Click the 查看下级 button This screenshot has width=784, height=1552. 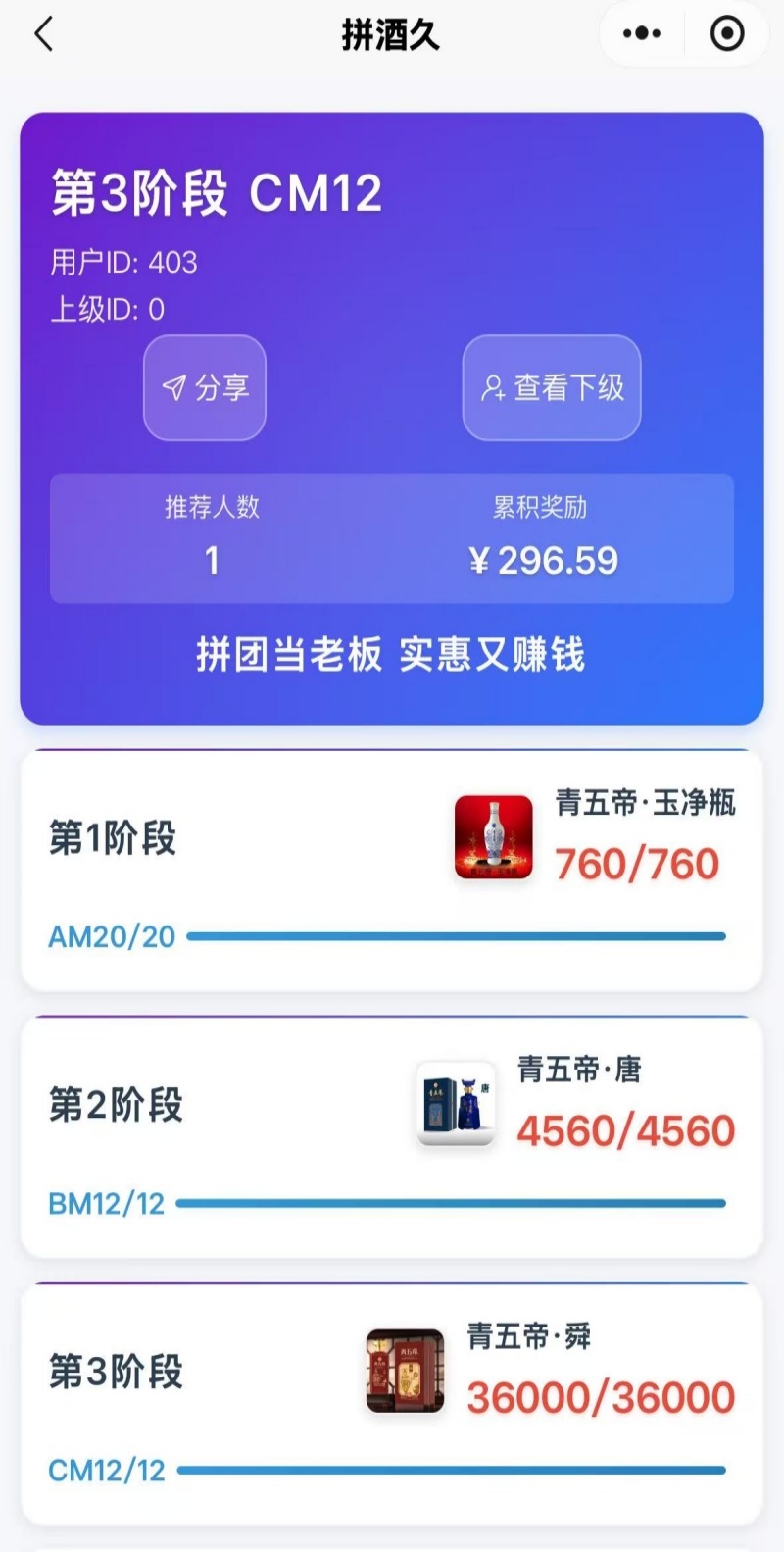tap(551, 388)
